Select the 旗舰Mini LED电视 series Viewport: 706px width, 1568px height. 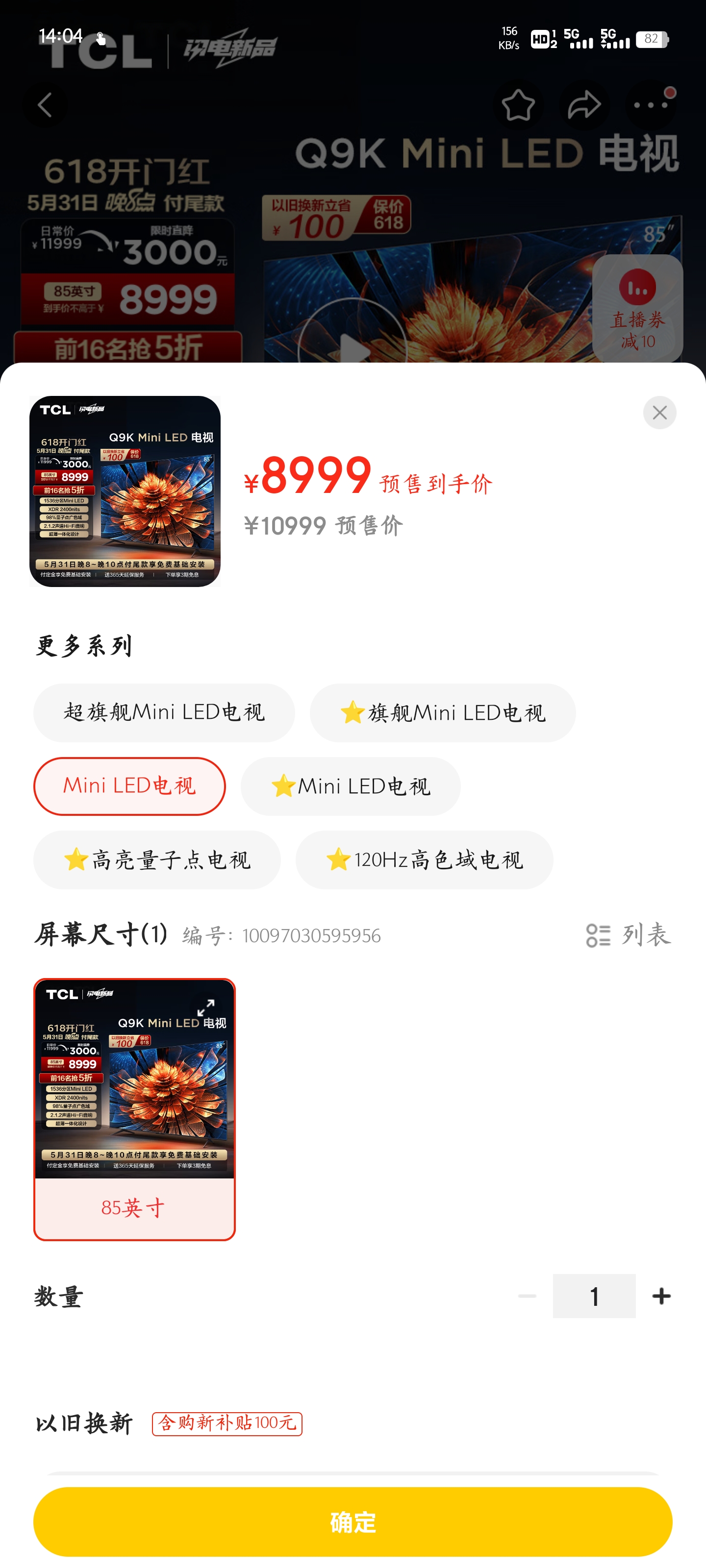tap(442, 713)
